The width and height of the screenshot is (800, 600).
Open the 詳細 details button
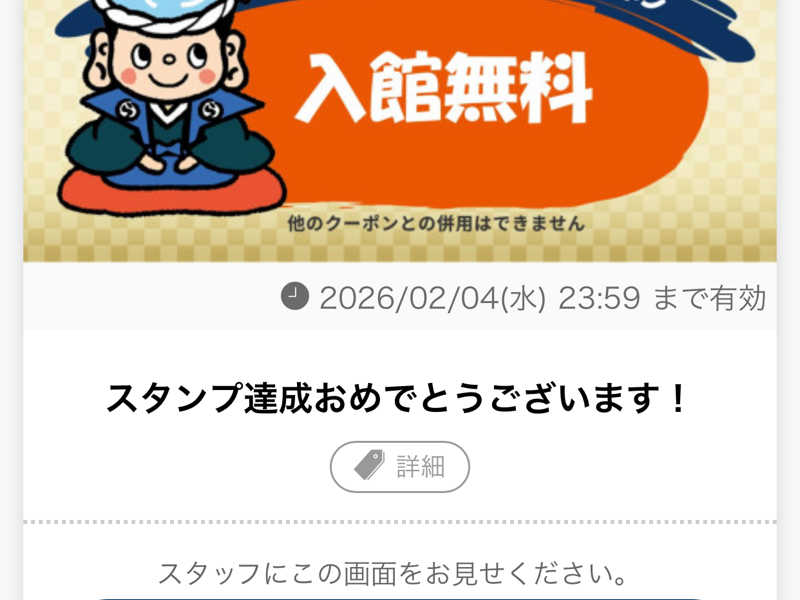pos(400,466)
